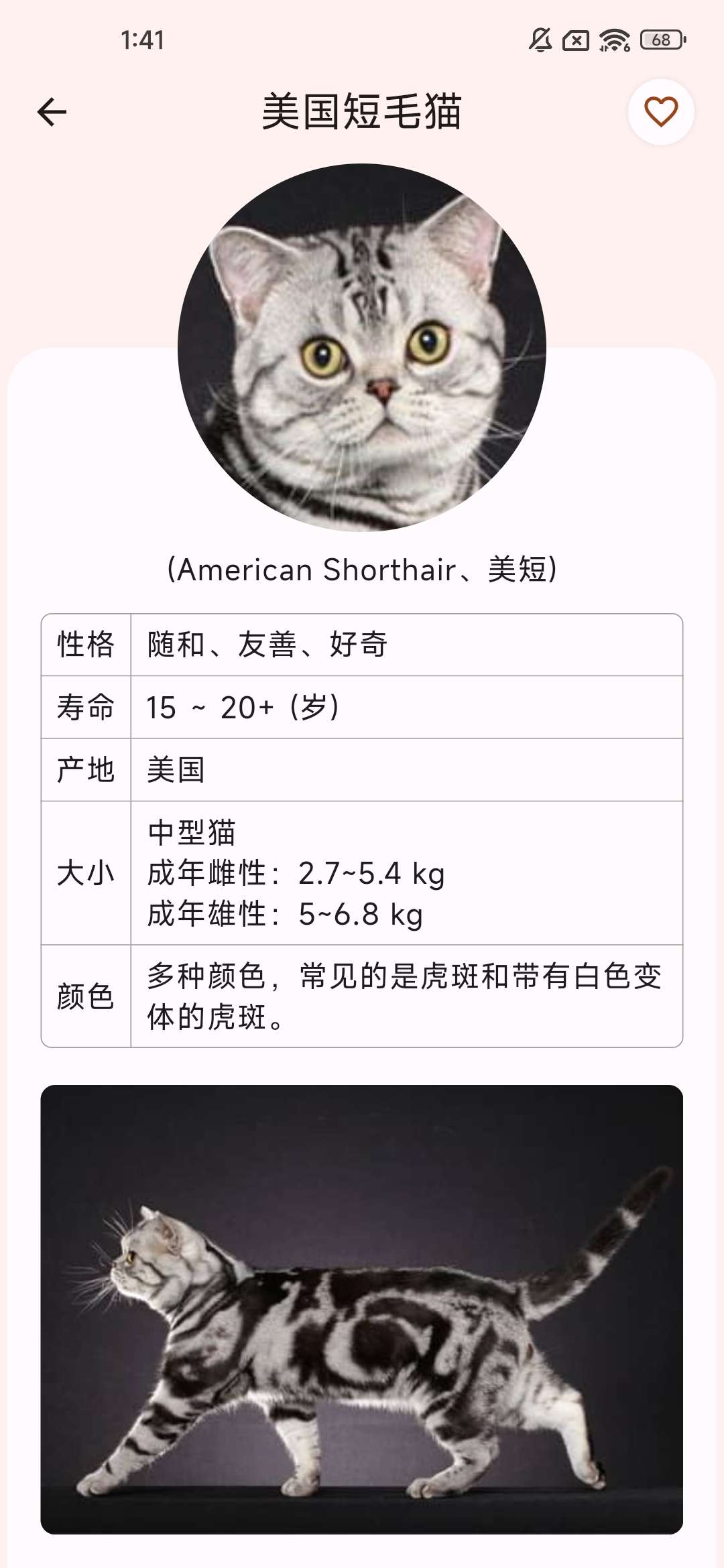The height and width of the screenshot is (1568, 724).
Task: Select the 美国短毛猫 title text
Action: pos(362,111)
